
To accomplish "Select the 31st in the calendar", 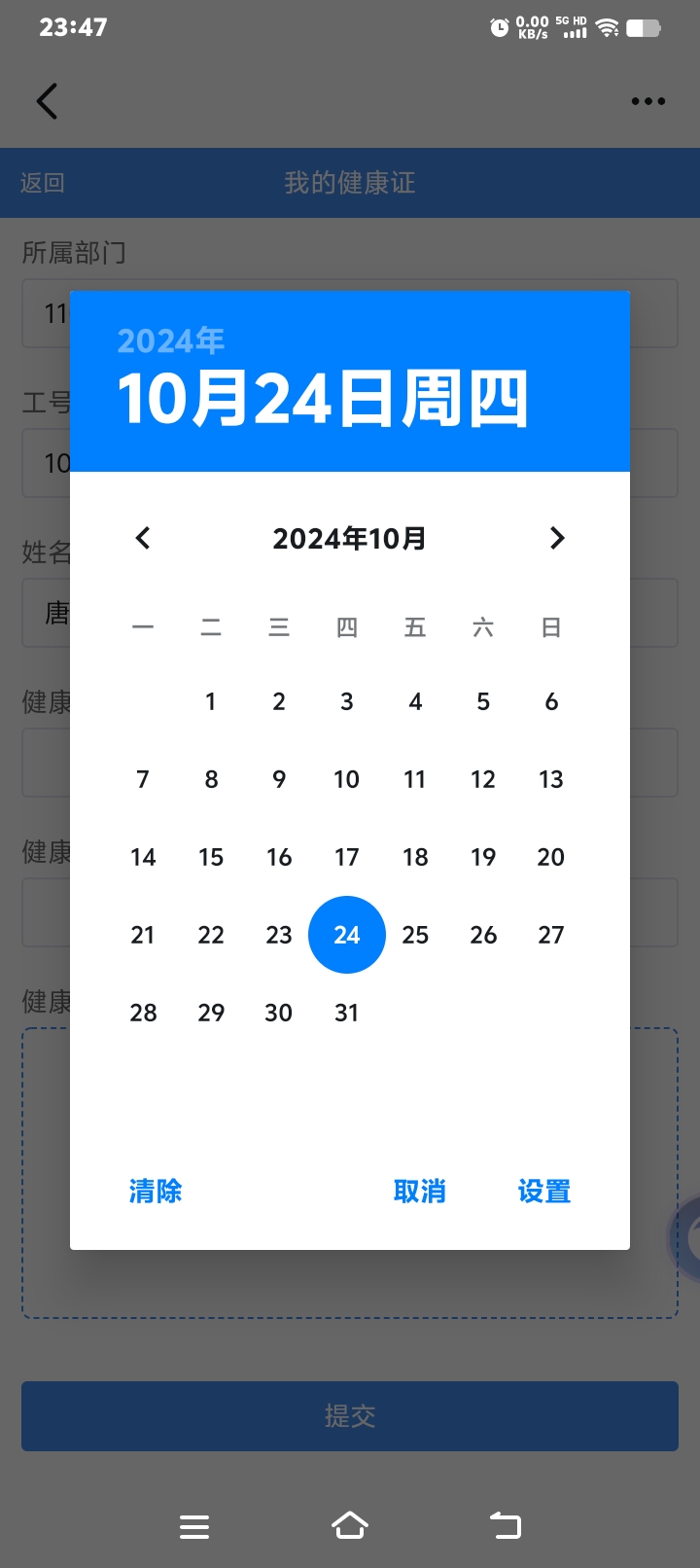I will [347, 1013].
